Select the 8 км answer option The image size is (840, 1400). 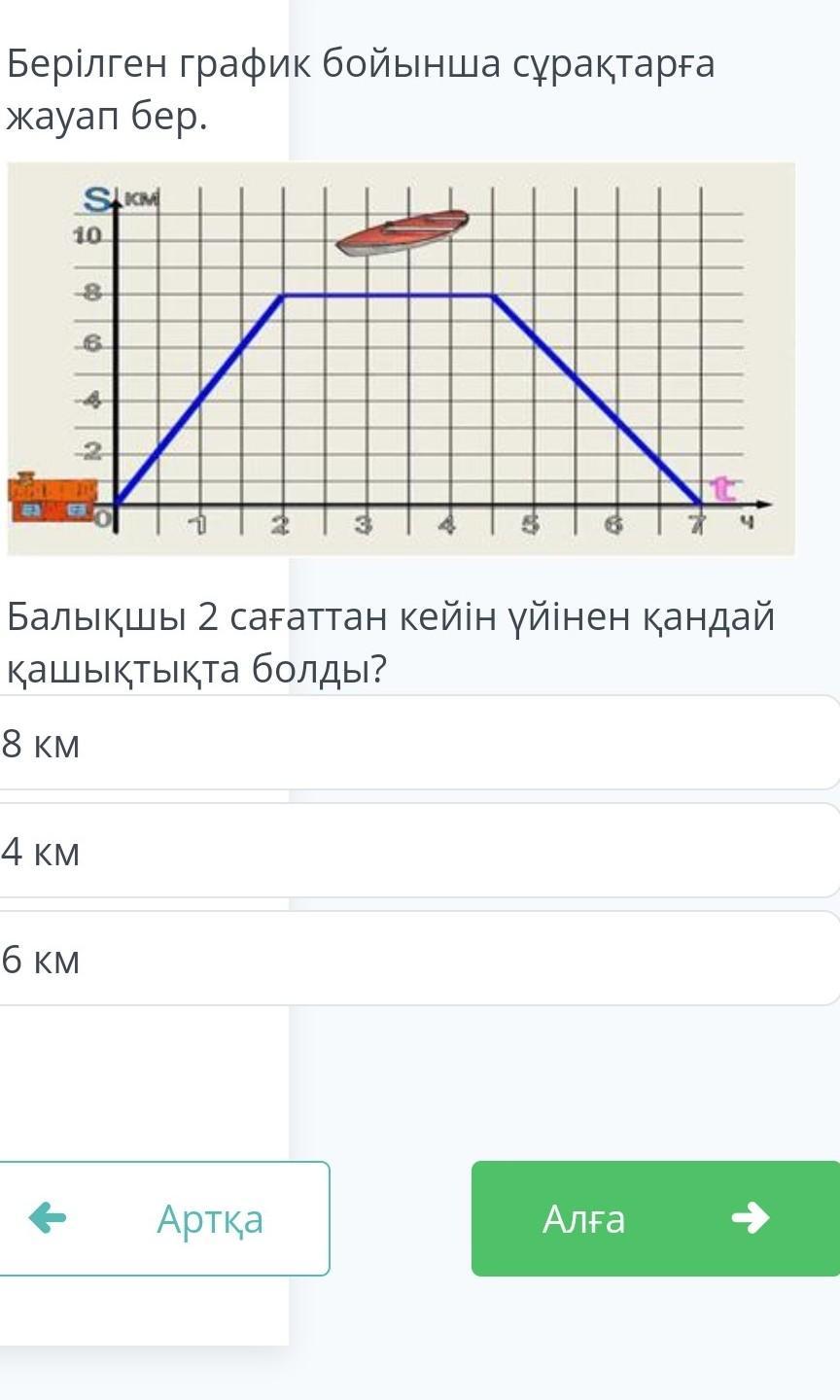point(418,744)
